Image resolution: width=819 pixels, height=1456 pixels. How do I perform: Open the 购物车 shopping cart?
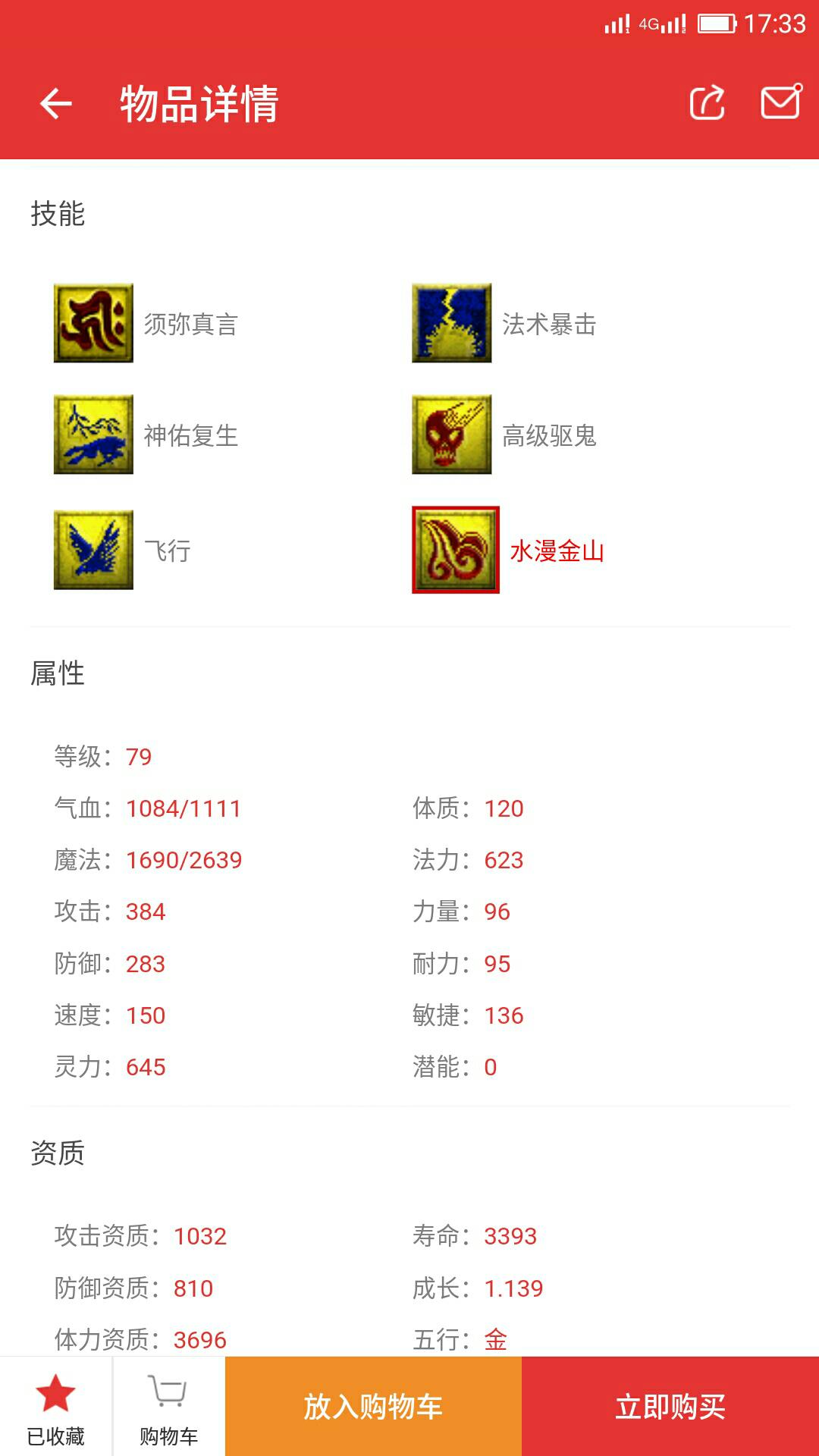(168, 1407)
